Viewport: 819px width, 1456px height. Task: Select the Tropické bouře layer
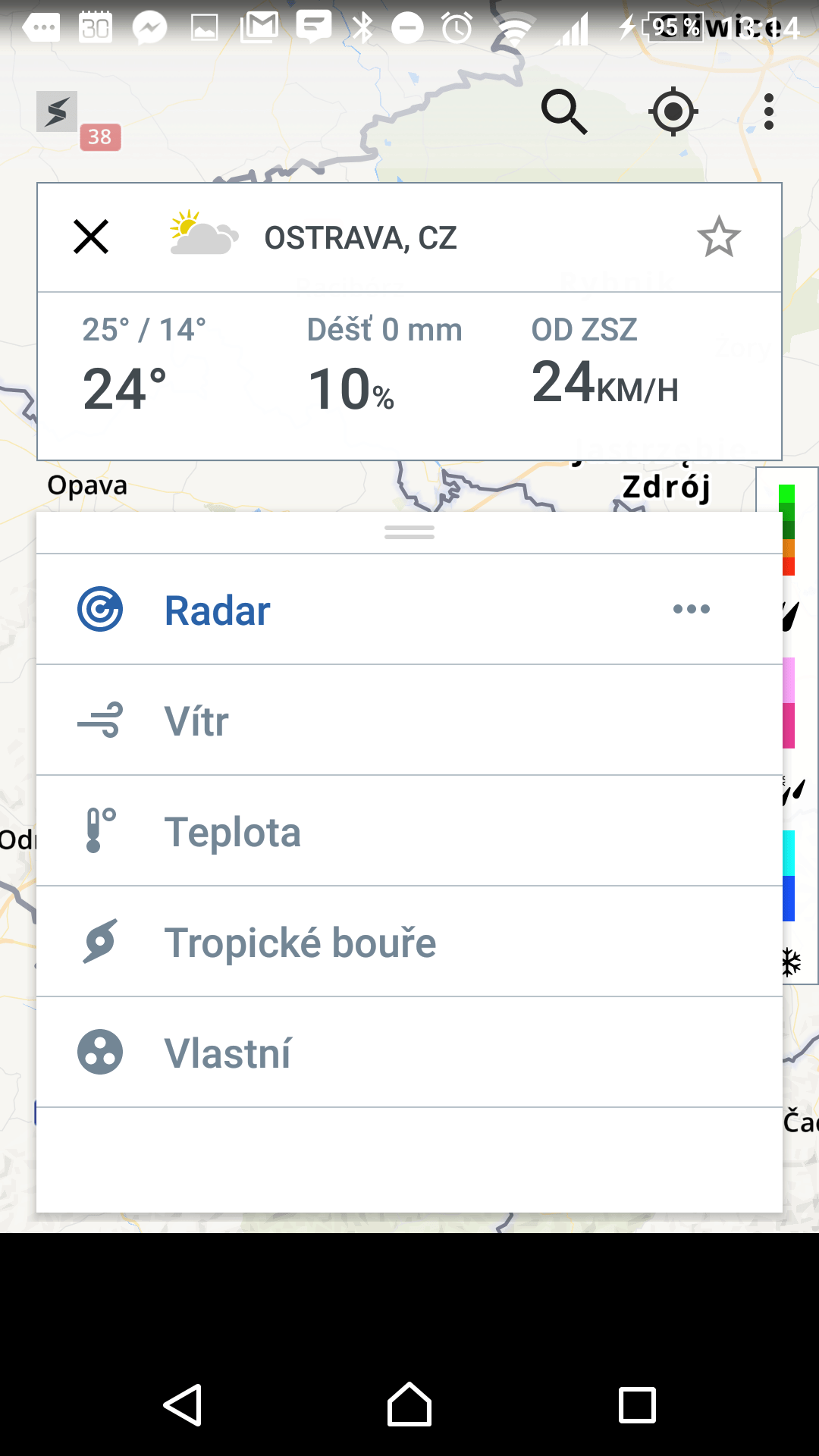coord(409,942)
